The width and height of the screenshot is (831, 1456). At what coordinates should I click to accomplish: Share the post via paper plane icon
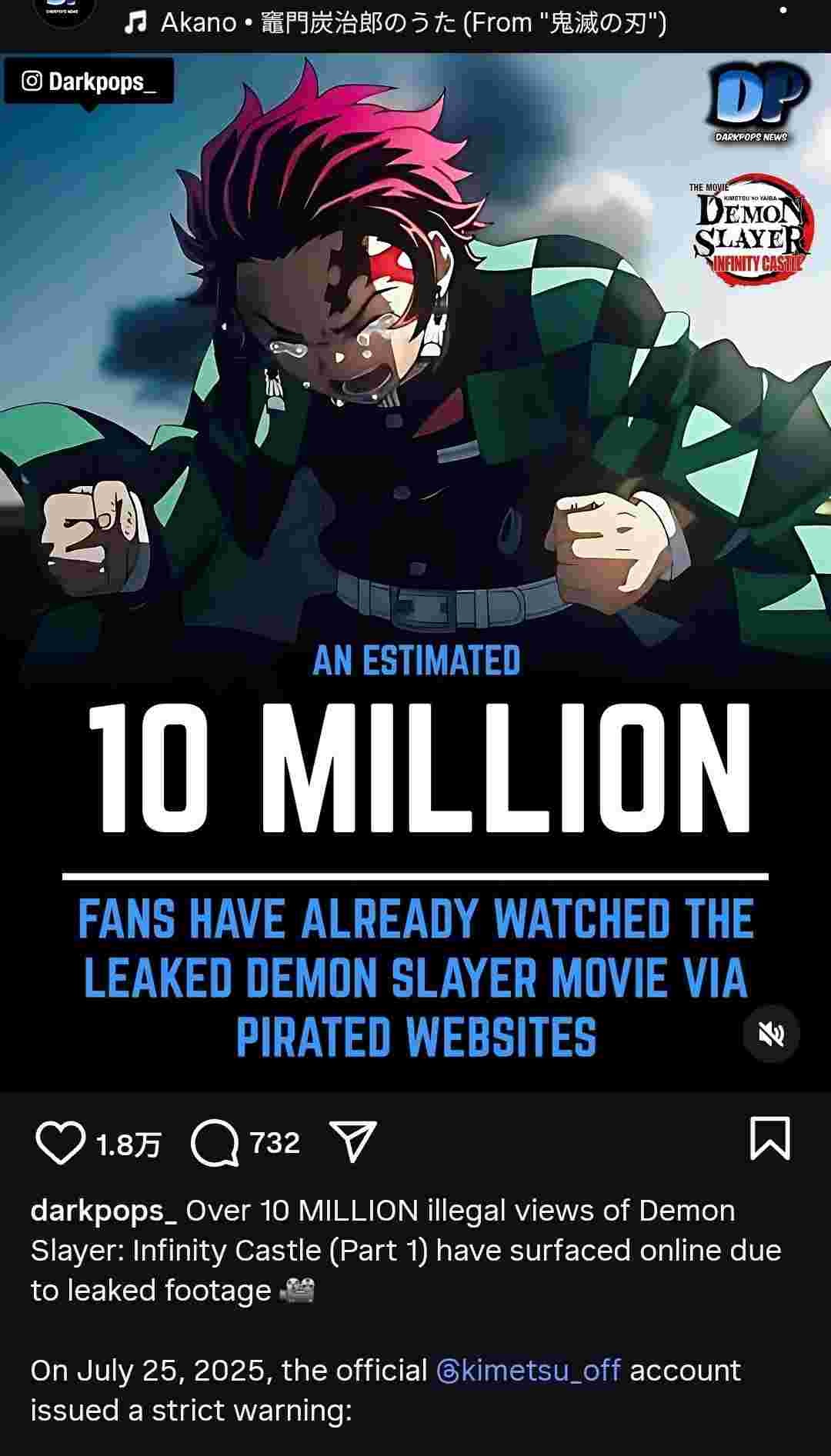coord(352,1141)
